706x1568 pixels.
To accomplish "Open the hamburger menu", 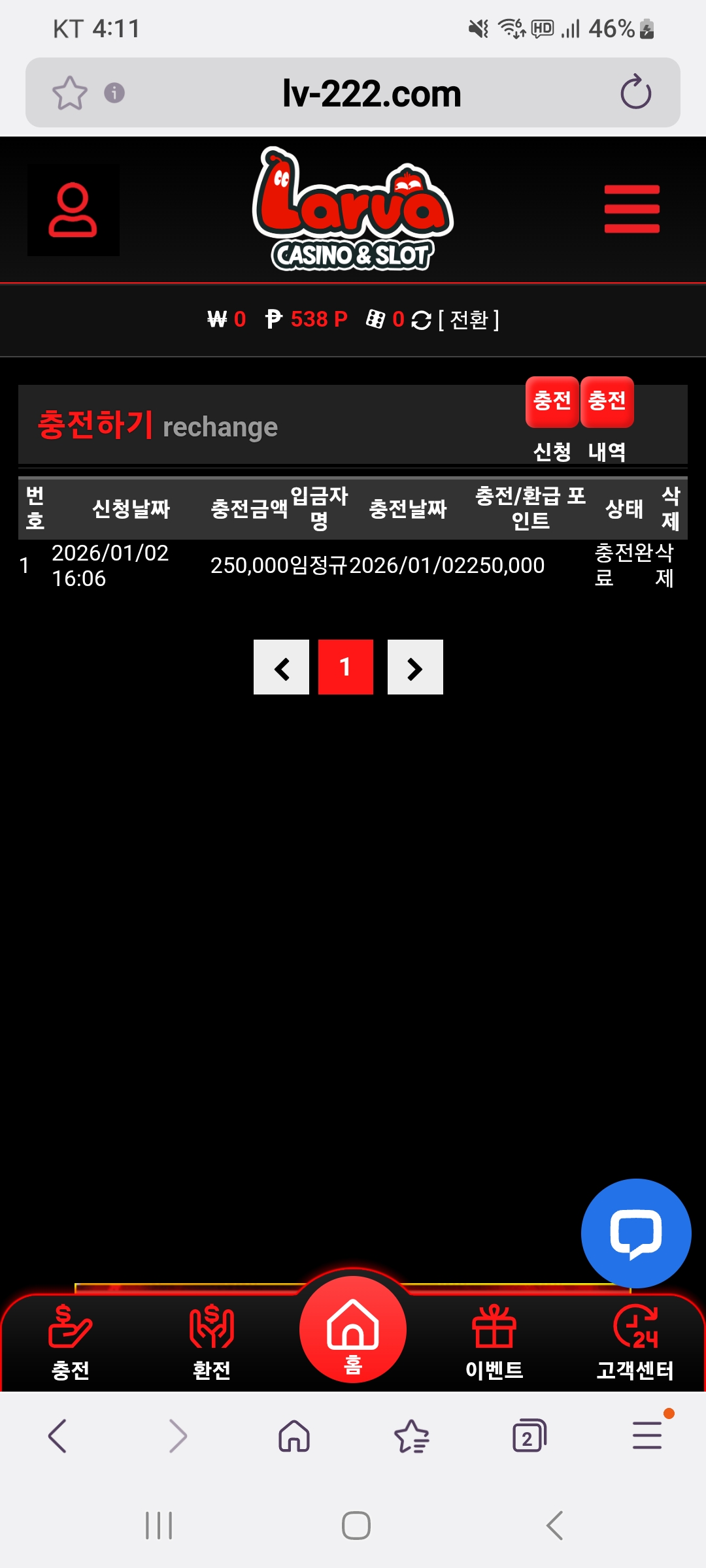I will pyautogui.click(x=631, y=209).
